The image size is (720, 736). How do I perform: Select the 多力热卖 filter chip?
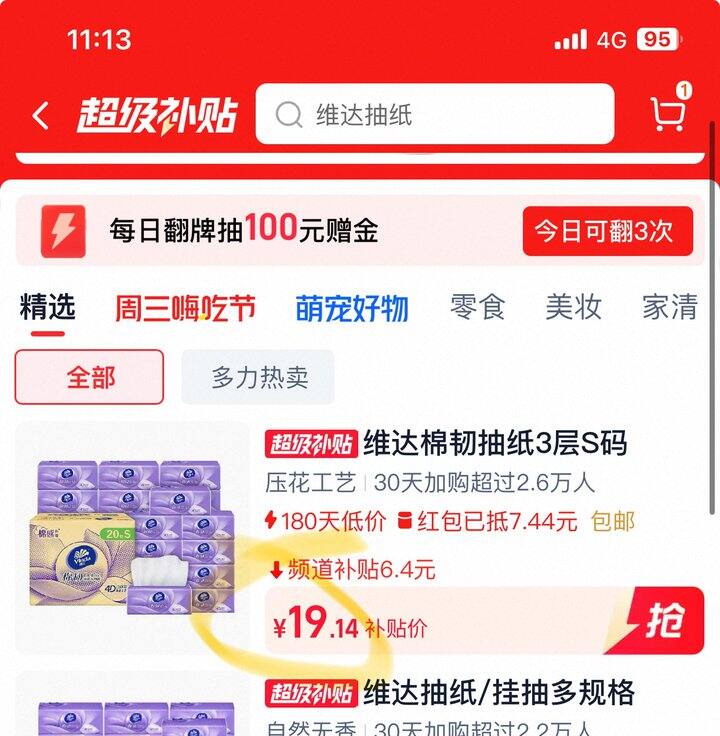tap(257, 378)
